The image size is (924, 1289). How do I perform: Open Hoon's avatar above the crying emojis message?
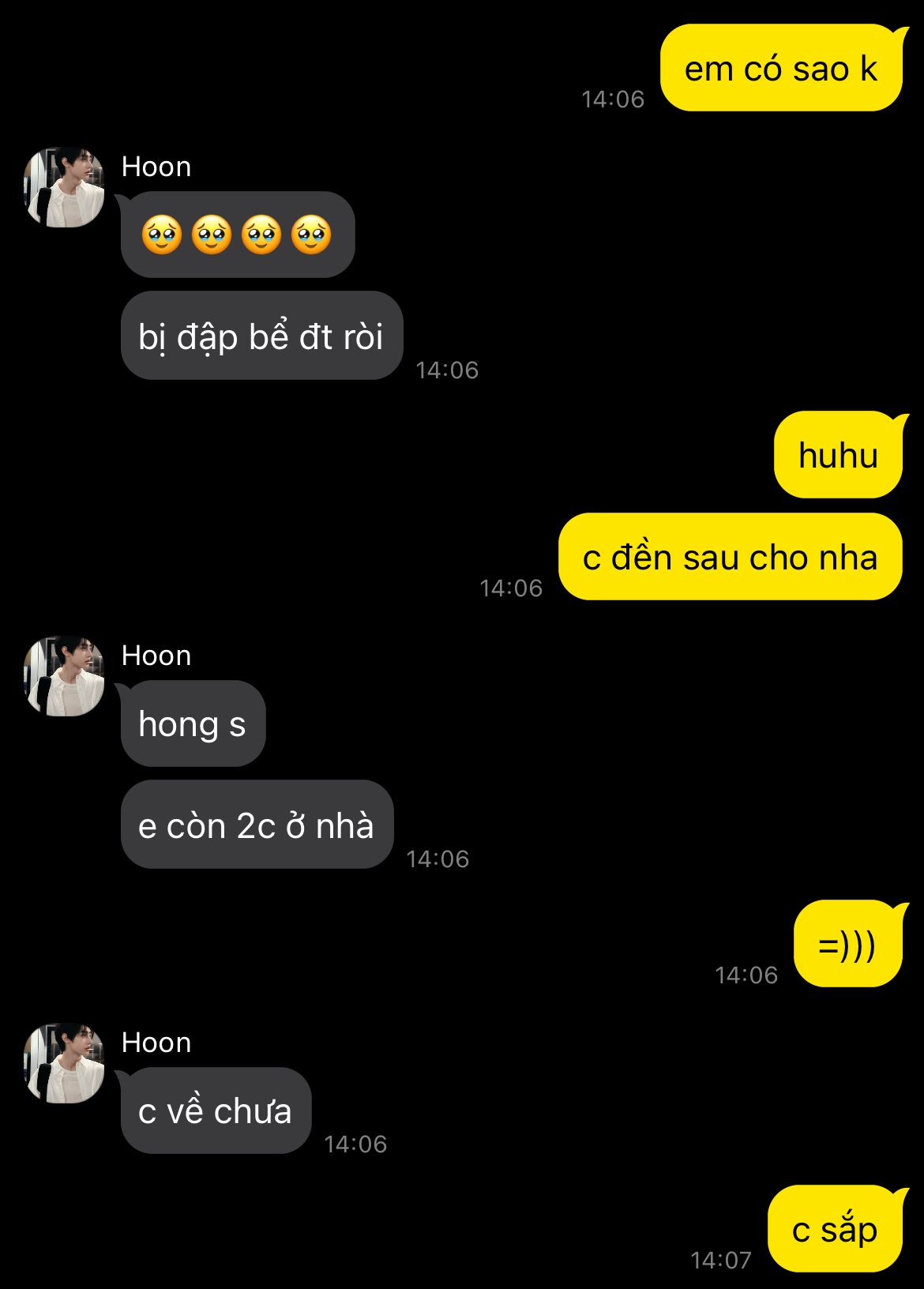(64, 187)
